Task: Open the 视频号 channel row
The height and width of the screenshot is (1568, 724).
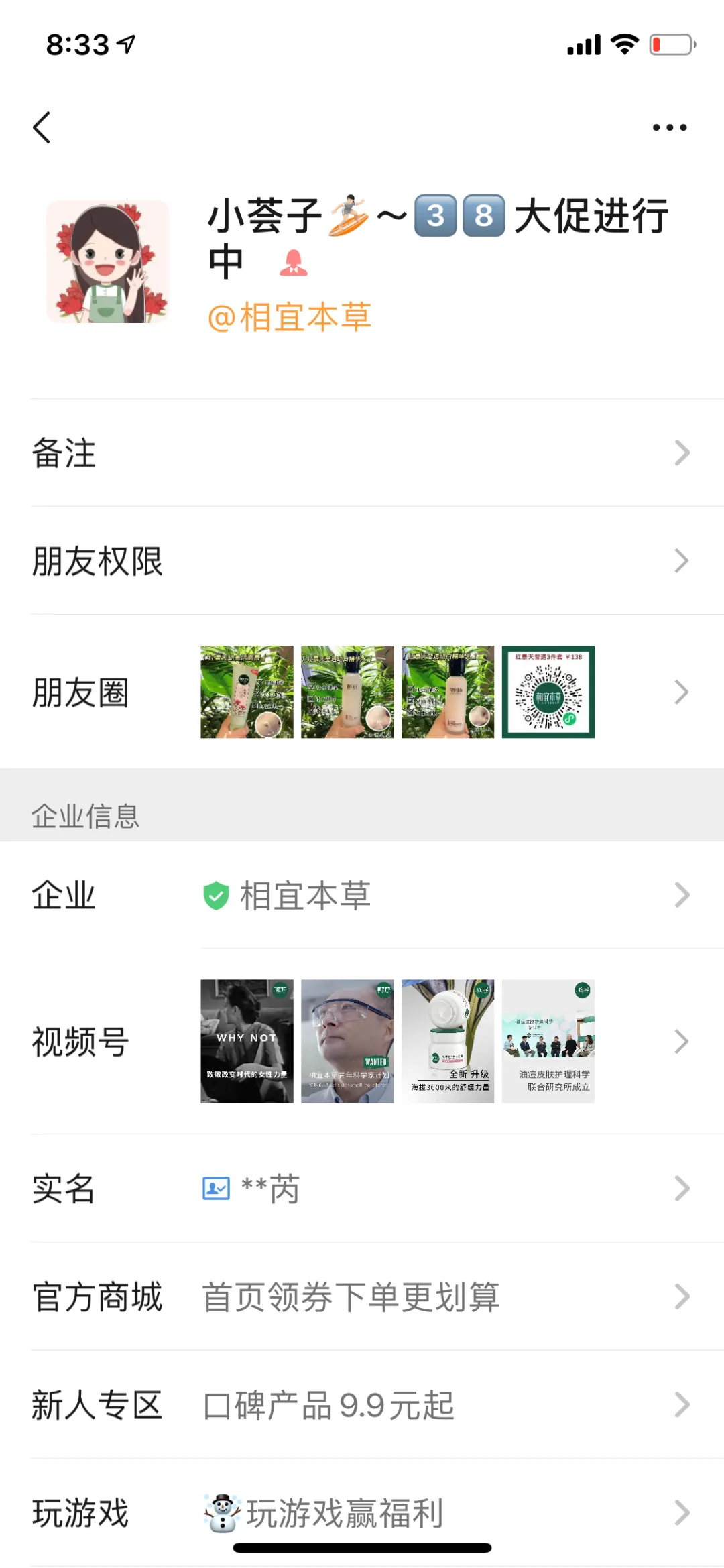Action: pyautogui.click(x=362, y=1041)
